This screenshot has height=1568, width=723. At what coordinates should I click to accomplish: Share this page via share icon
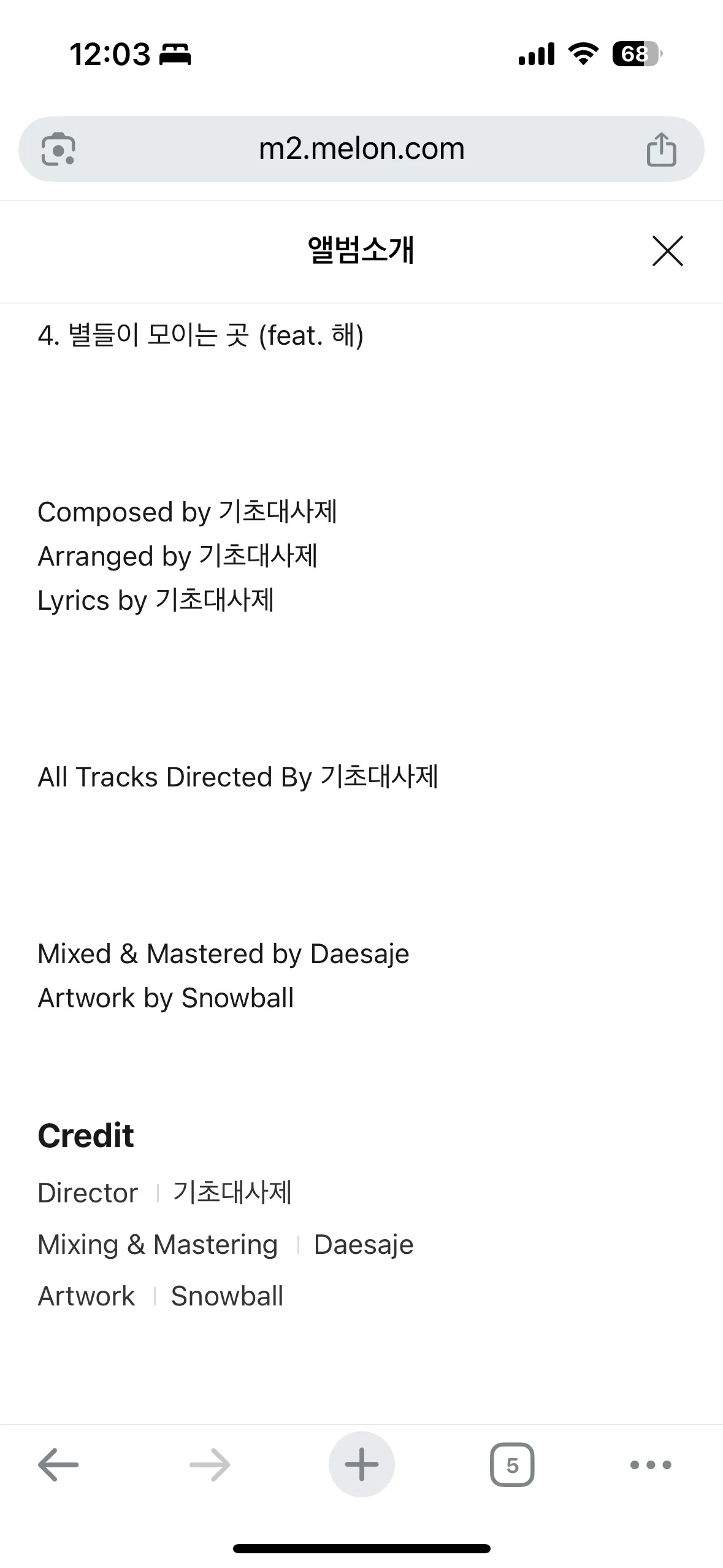tap(661, 149)
